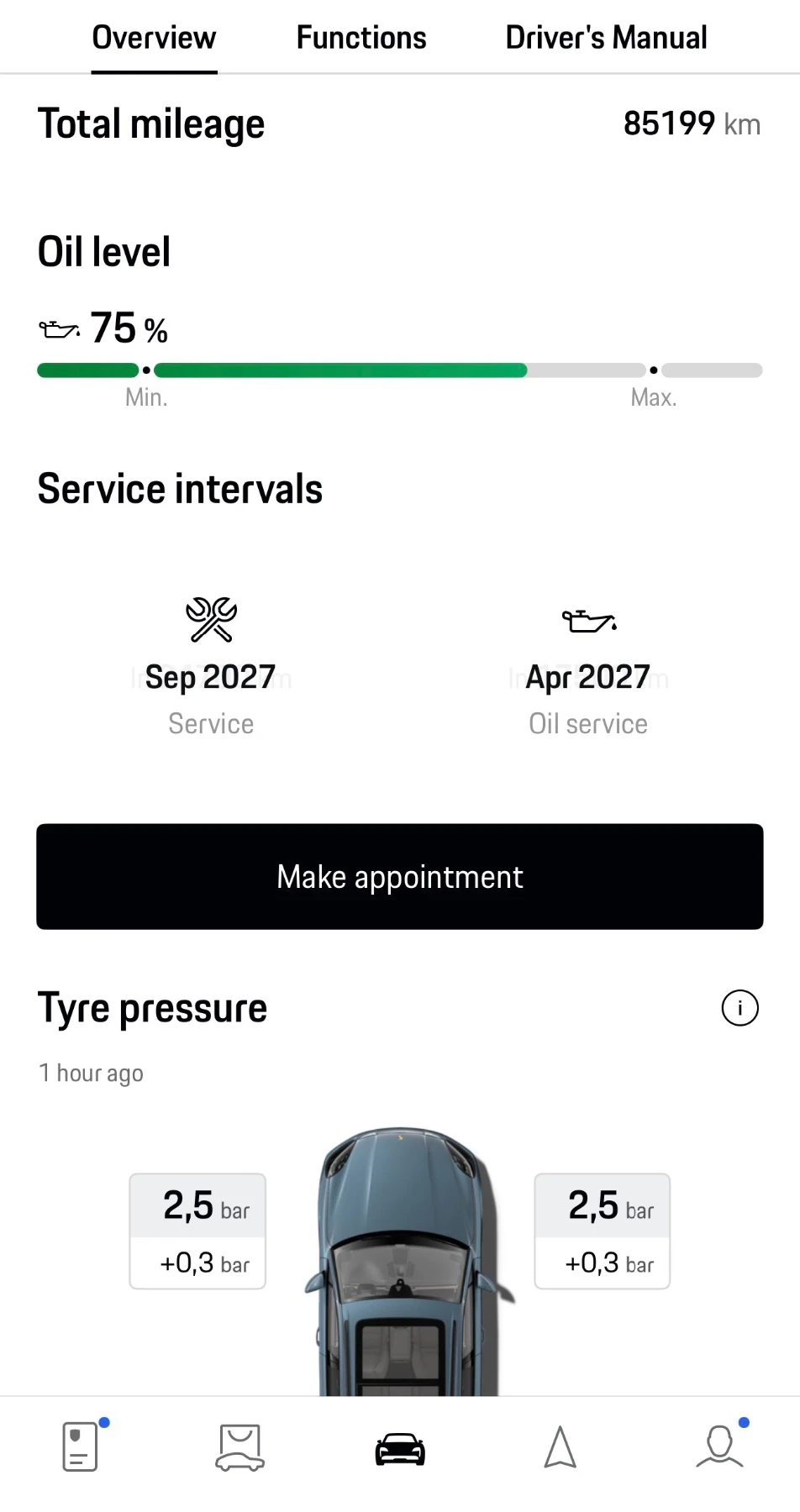Select the oil can icon under Service intervals
Screen dimensions: 800x1512
[589, 622]
